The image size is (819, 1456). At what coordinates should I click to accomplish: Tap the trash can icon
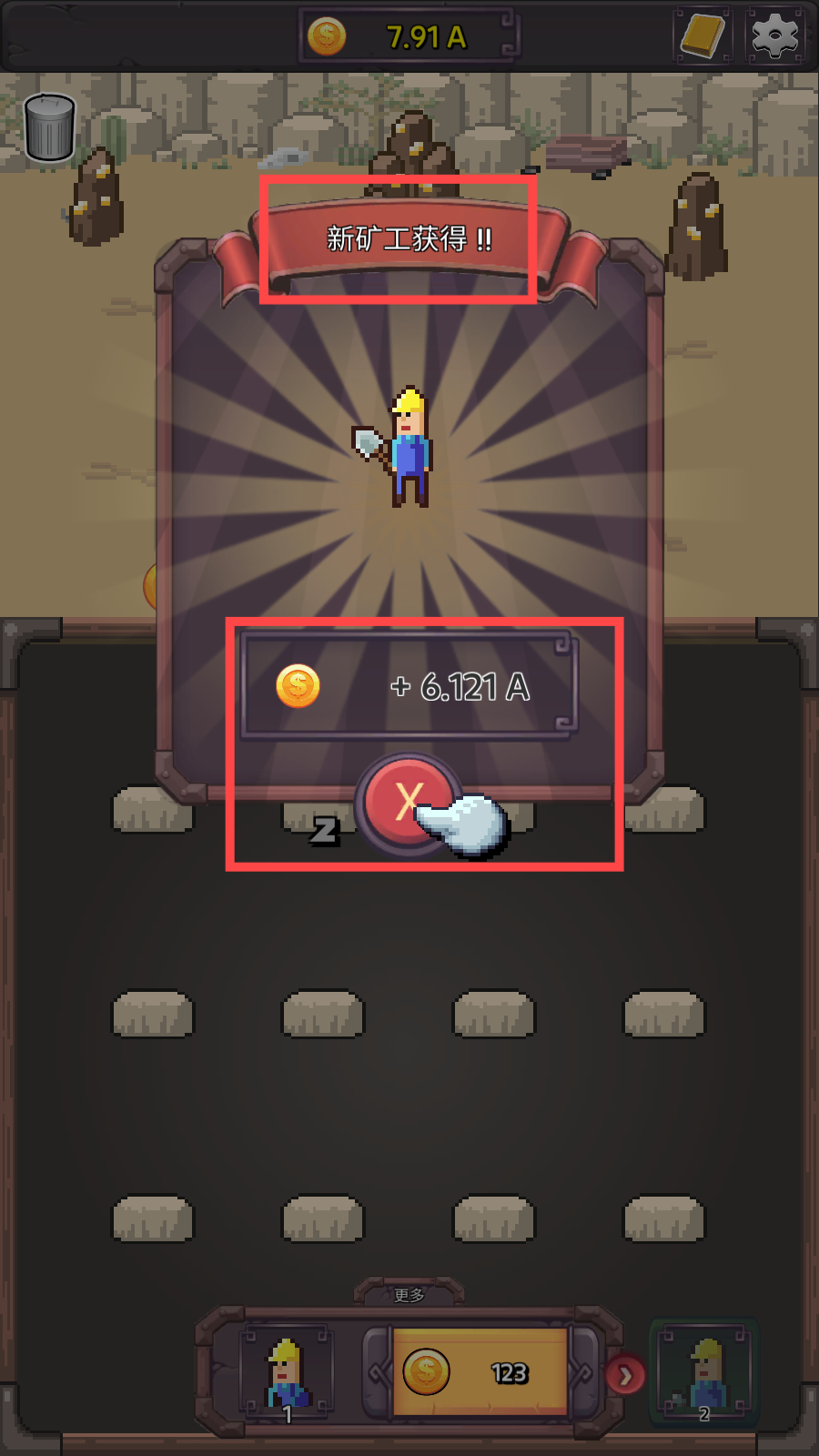(50, 128)
